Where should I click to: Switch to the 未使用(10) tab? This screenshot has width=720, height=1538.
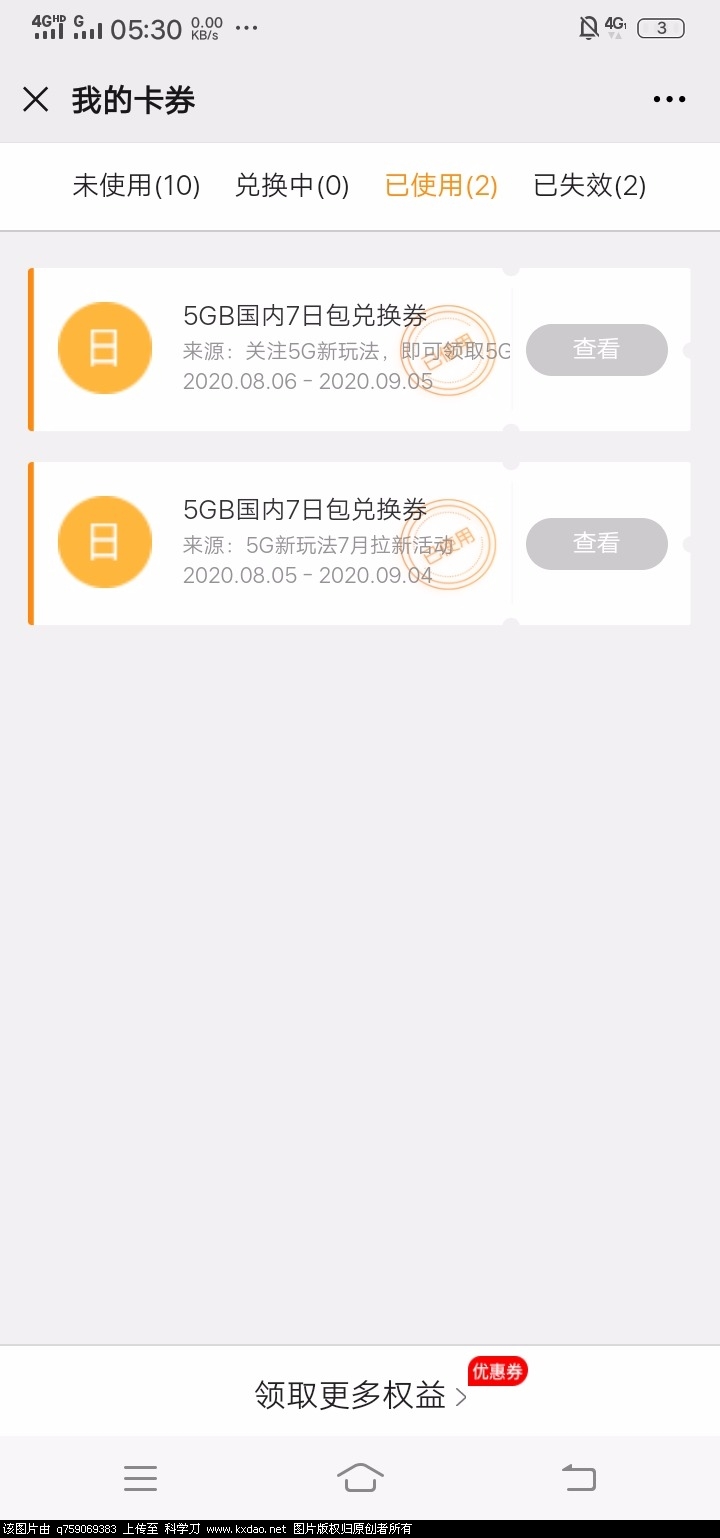pos(136,186)
